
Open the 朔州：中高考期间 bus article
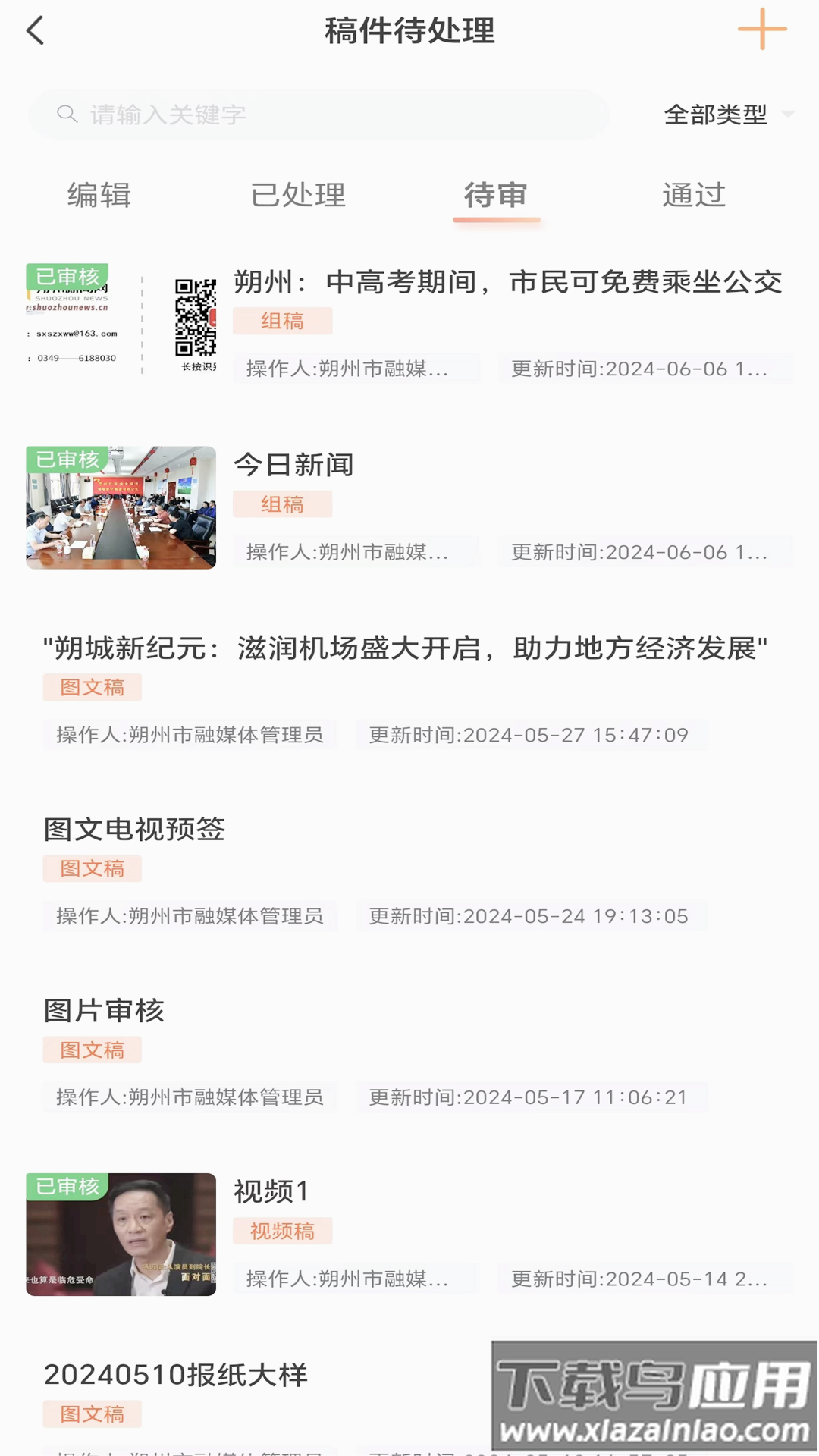pos(507,283)
